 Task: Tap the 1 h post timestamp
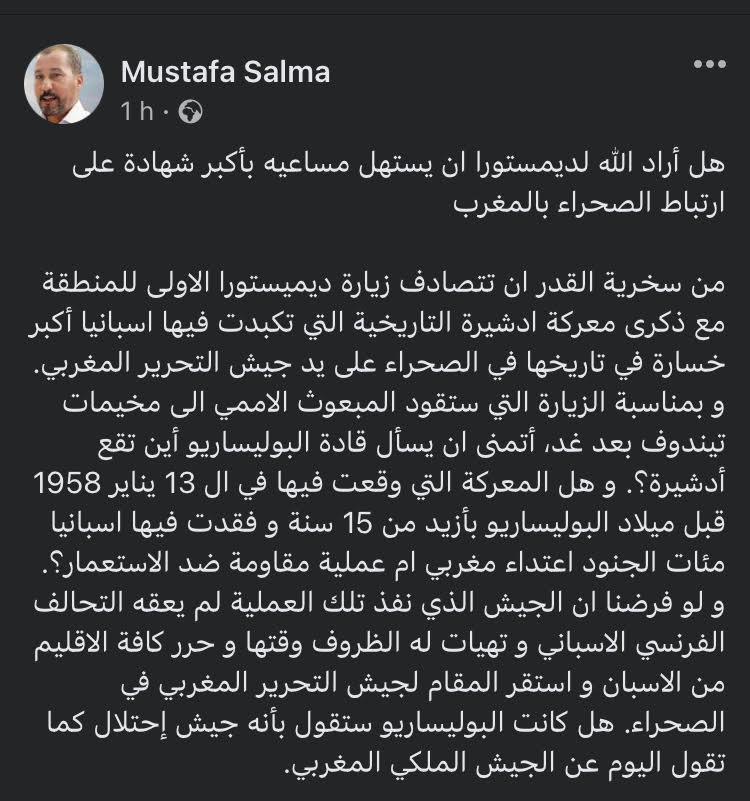pyautogui.click(x=136, y=112)
